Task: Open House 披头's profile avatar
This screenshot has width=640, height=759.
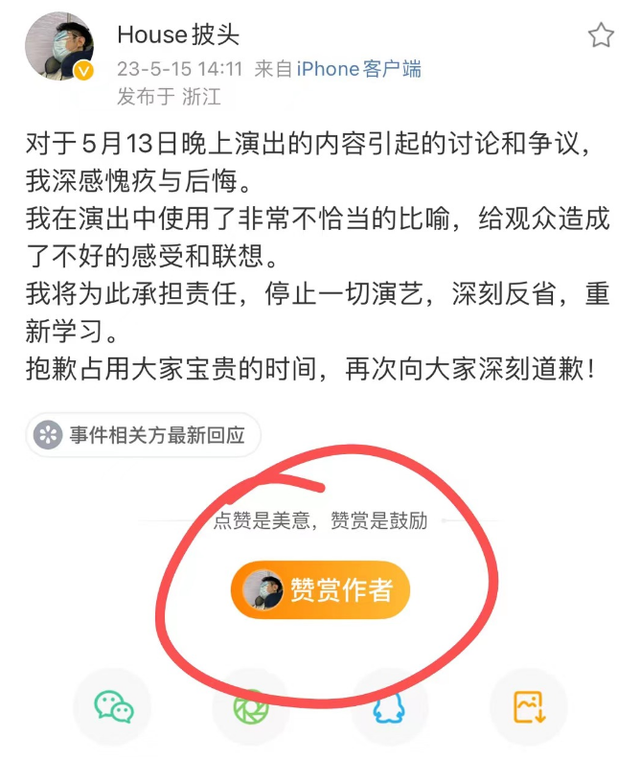Action: coord(59,47)
